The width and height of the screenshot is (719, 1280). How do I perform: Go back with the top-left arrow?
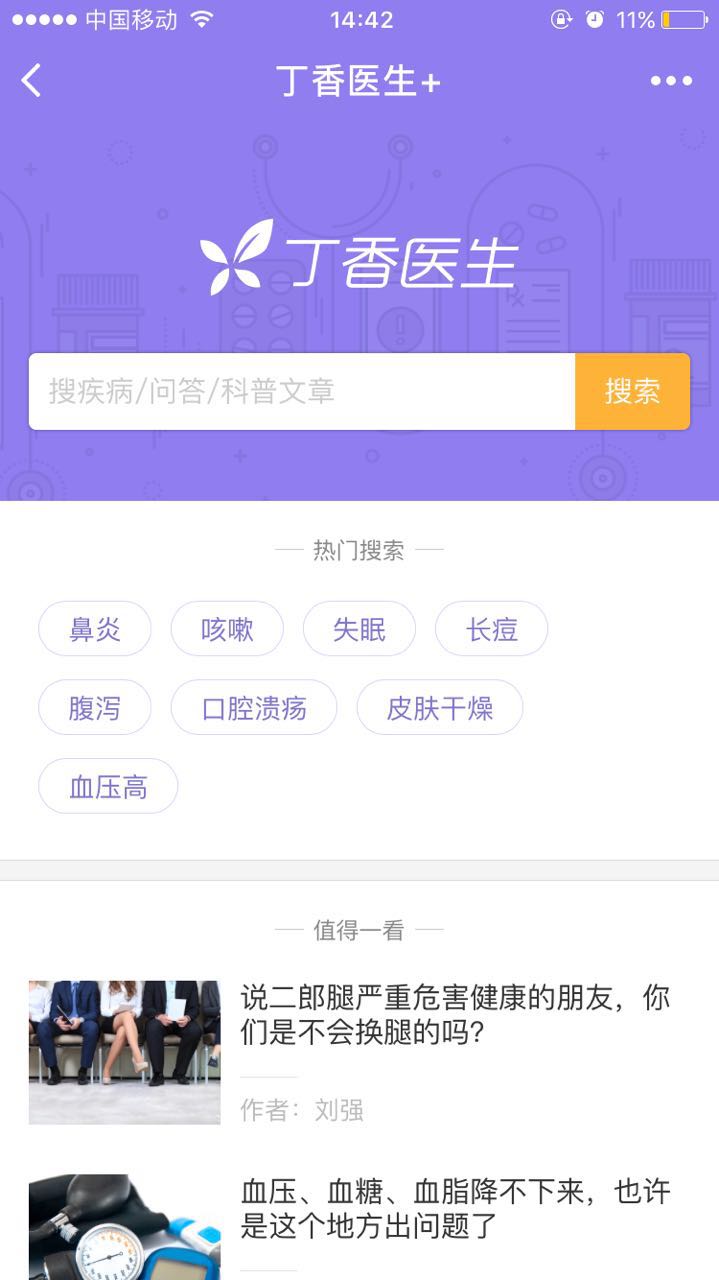tap(32, 81)
